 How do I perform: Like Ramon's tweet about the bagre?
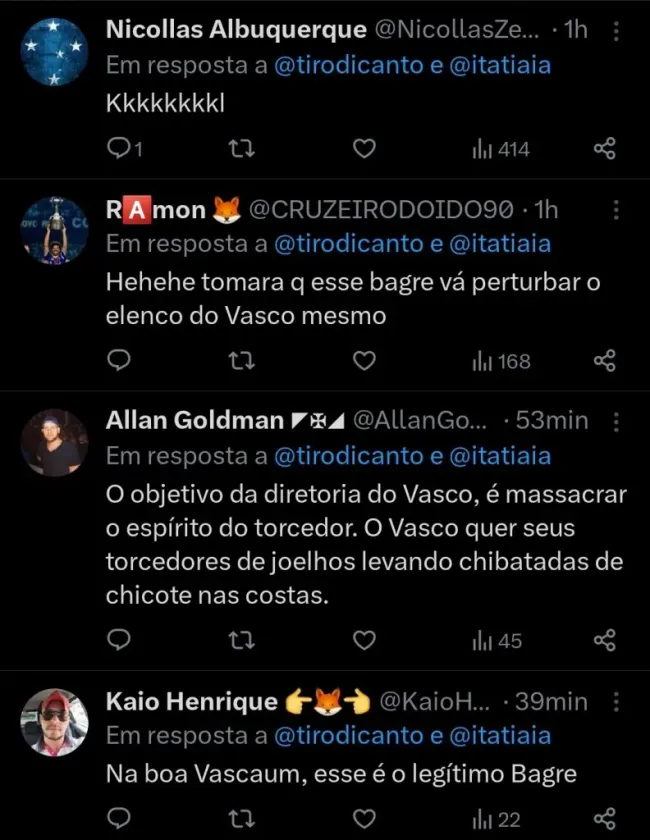tap(365, 360)
